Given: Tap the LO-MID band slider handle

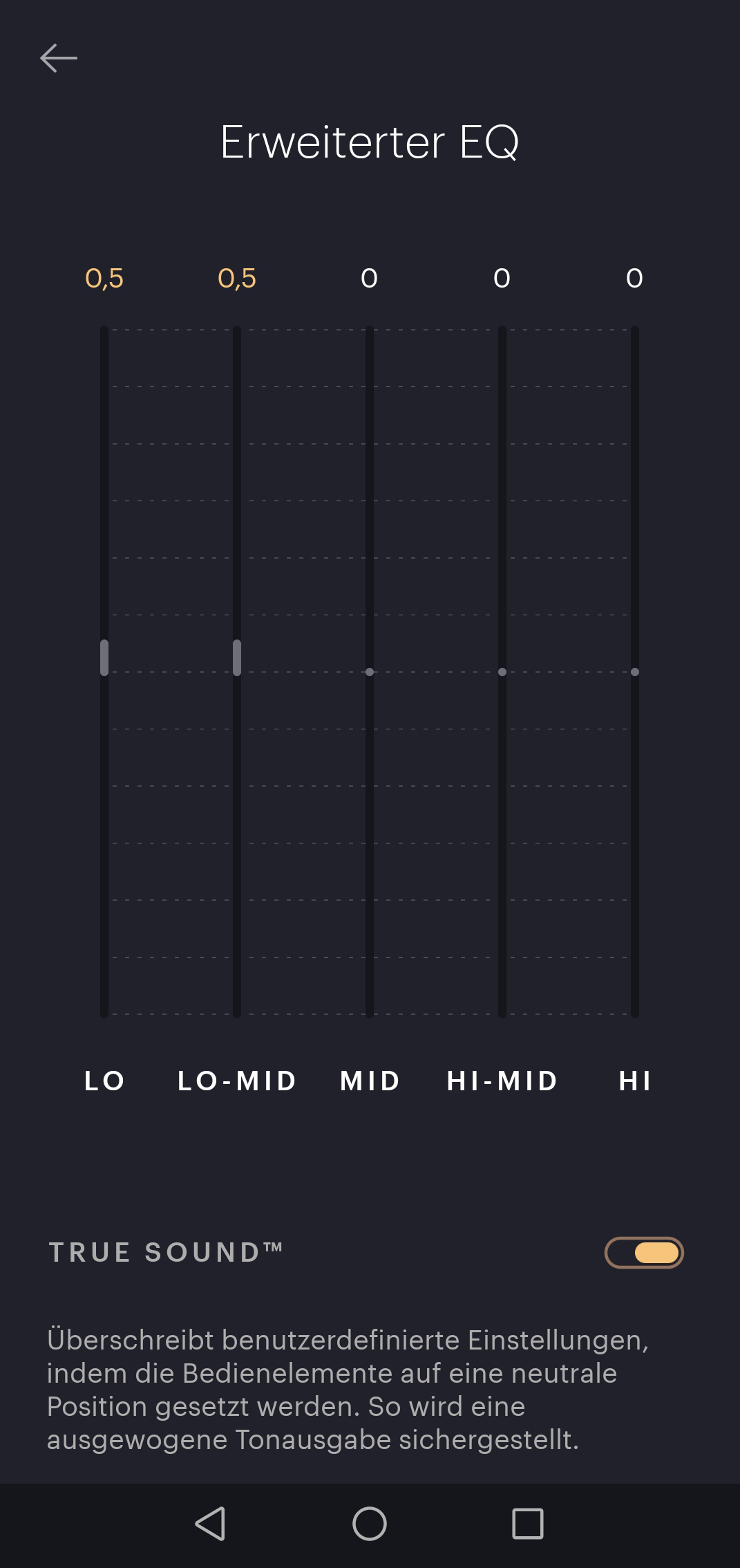Looking at the screenshot, I should [237, 657].
